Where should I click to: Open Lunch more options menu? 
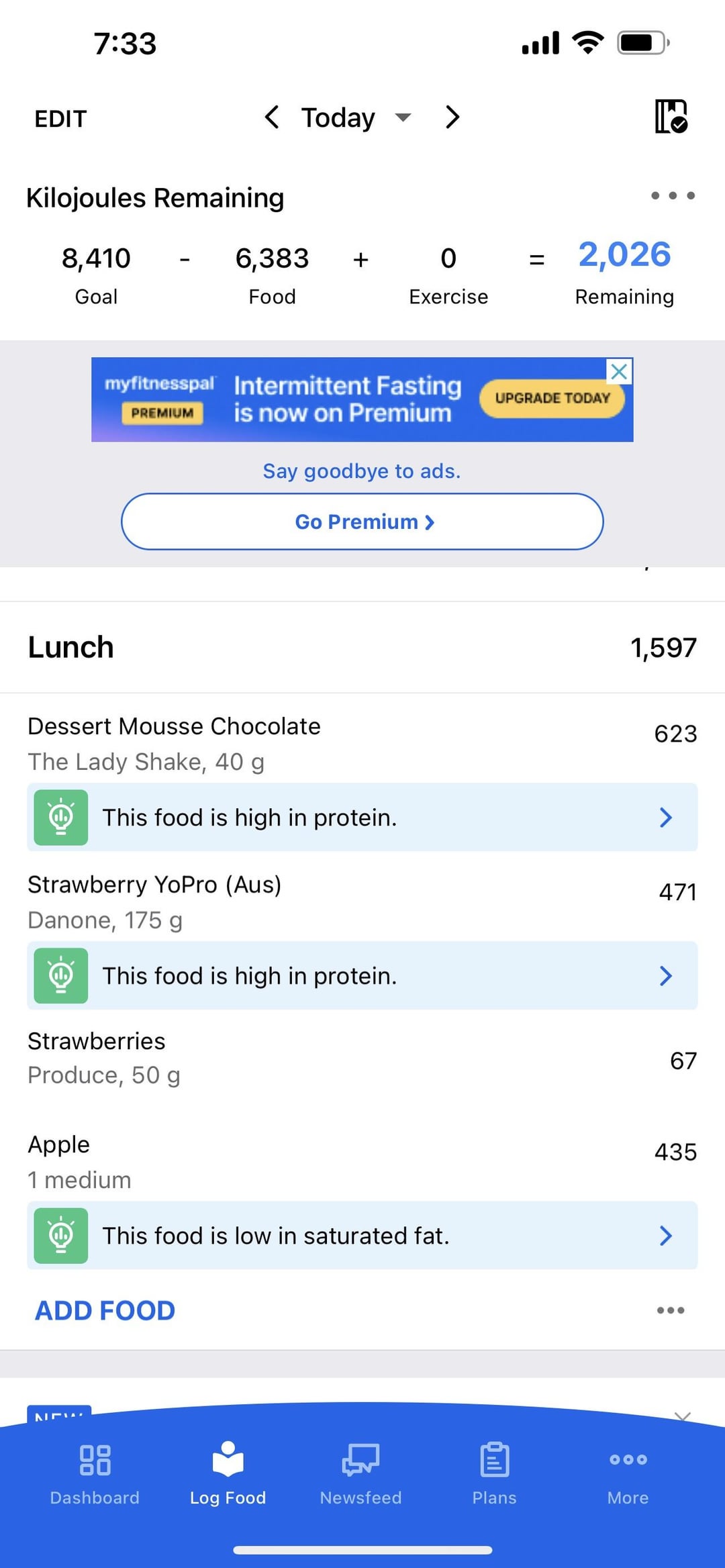[x=671, y=1310]
